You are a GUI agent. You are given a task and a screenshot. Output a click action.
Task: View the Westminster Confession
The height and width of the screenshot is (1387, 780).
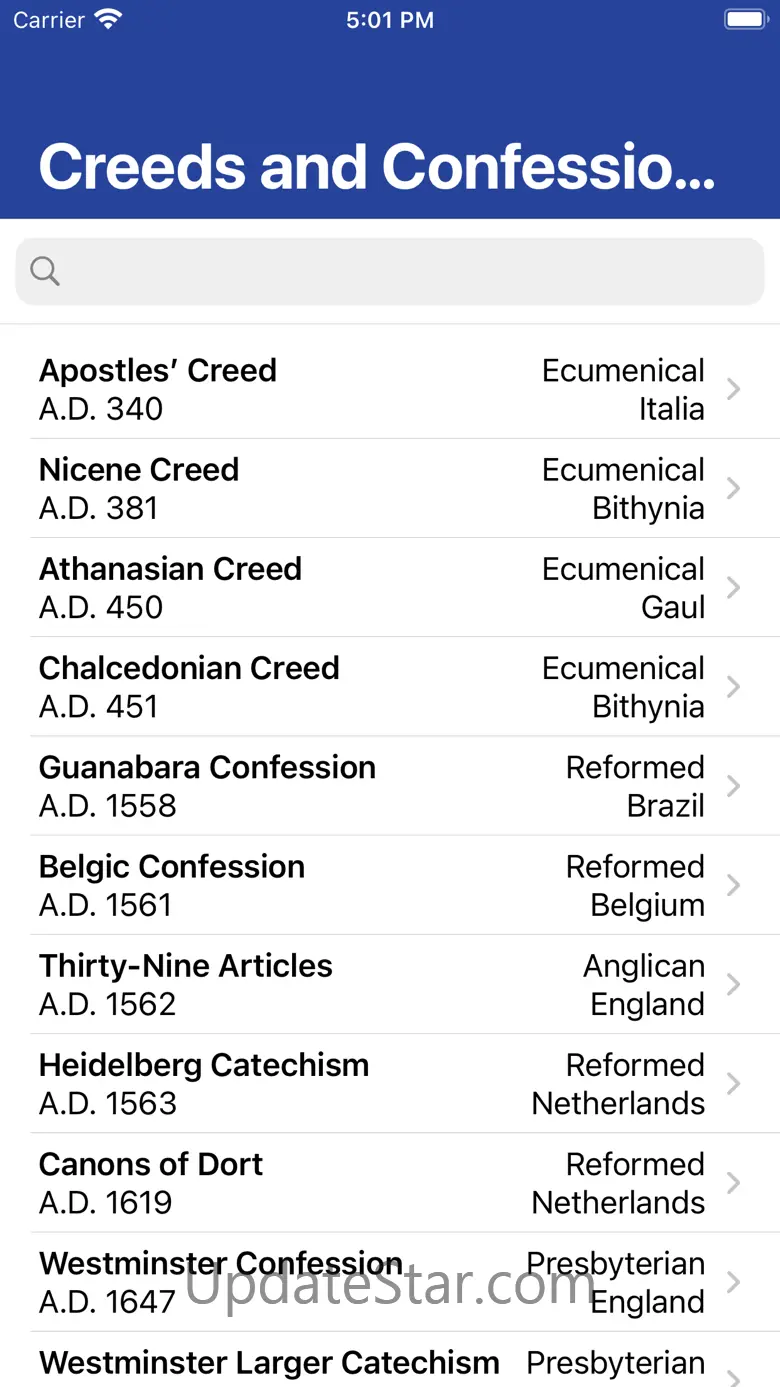tap(390, 1281)
